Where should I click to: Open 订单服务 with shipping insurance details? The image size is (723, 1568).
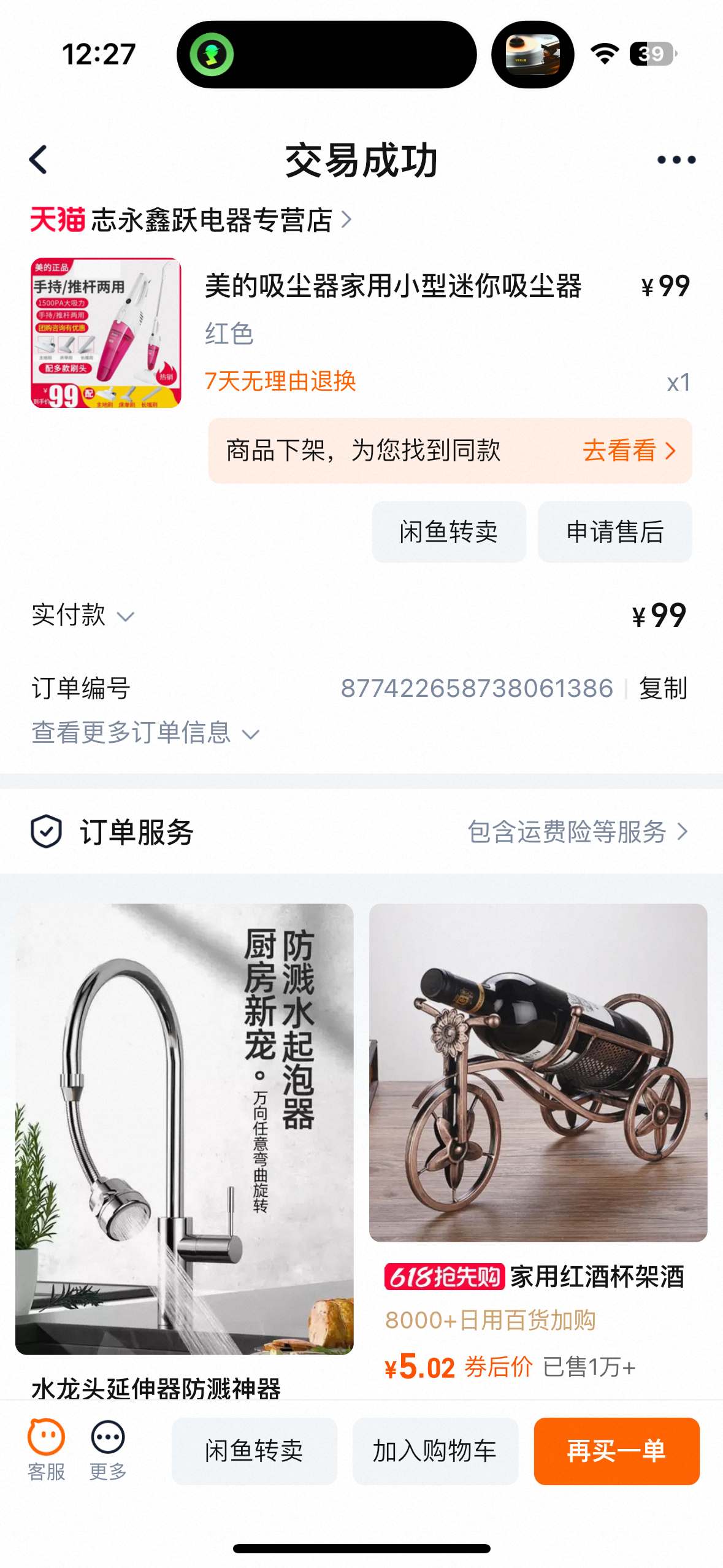361,832
